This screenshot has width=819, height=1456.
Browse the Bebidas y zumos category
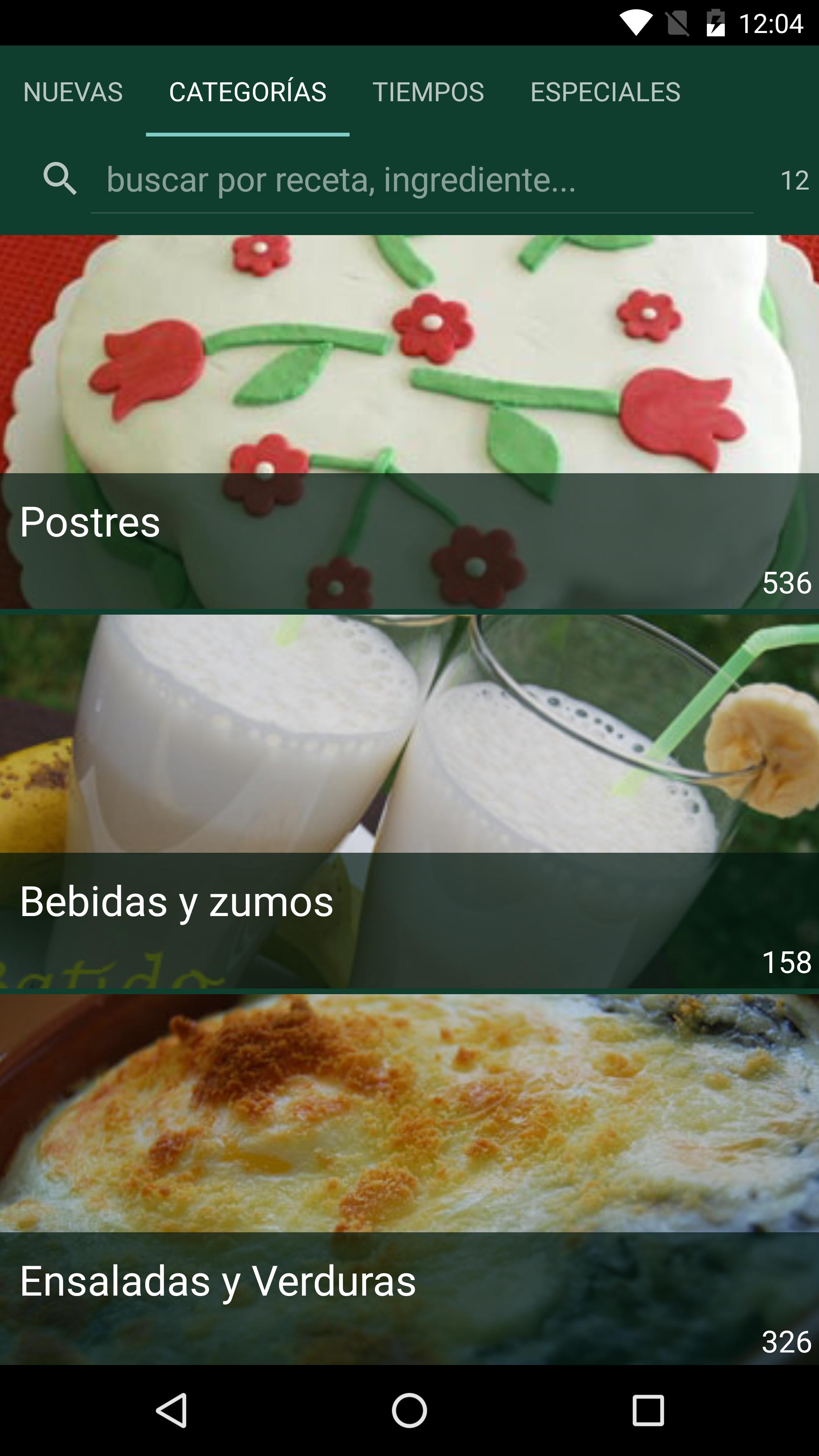(x=409, y=802)
